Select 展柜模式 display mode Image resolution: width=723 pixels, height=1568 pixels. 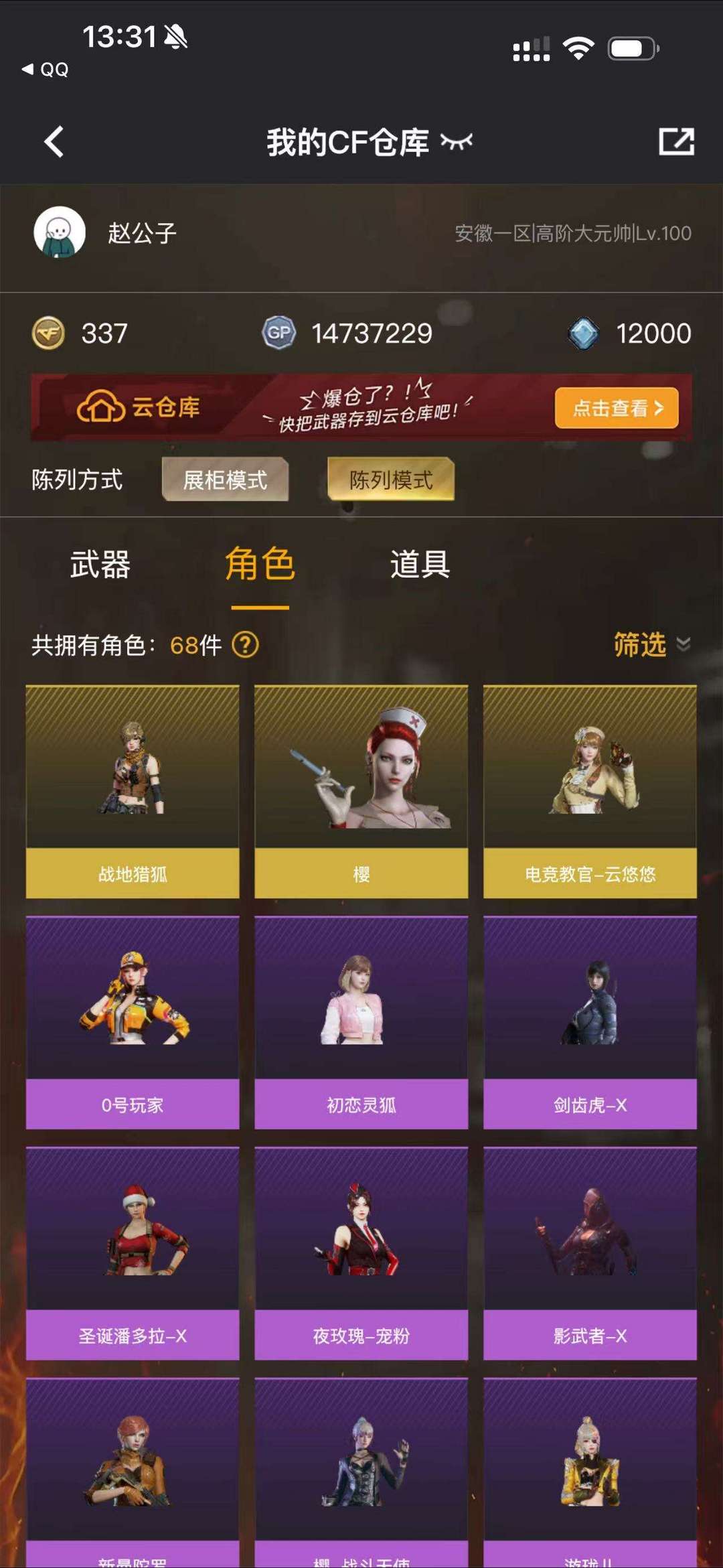coord(225,480)
